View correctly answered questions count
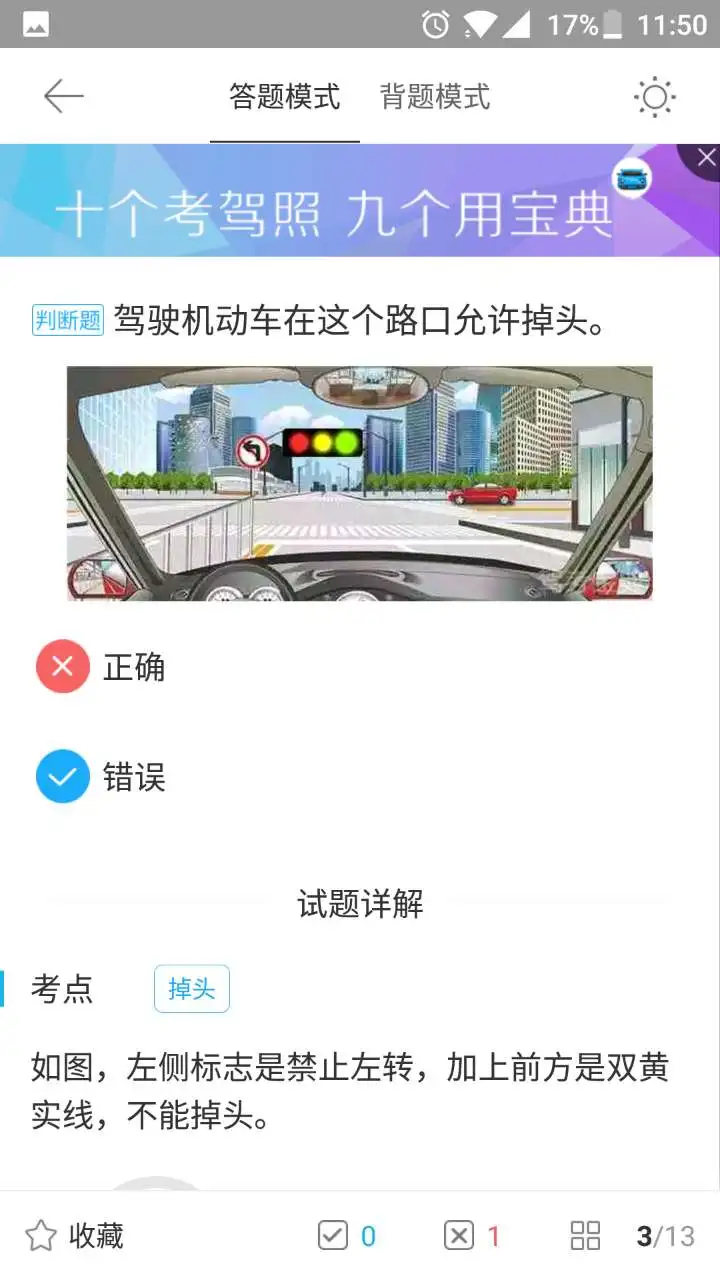 pos(347,1236)
